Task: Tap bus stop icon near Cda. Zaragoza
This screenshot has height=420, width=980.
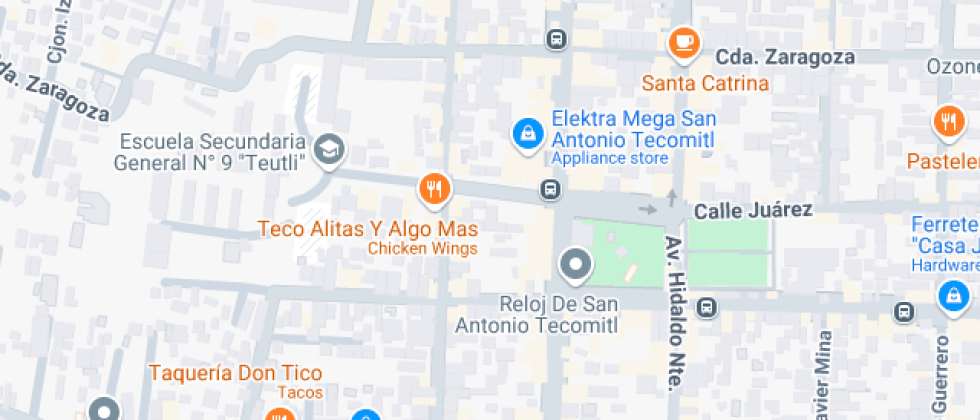Action: [556, 40]
